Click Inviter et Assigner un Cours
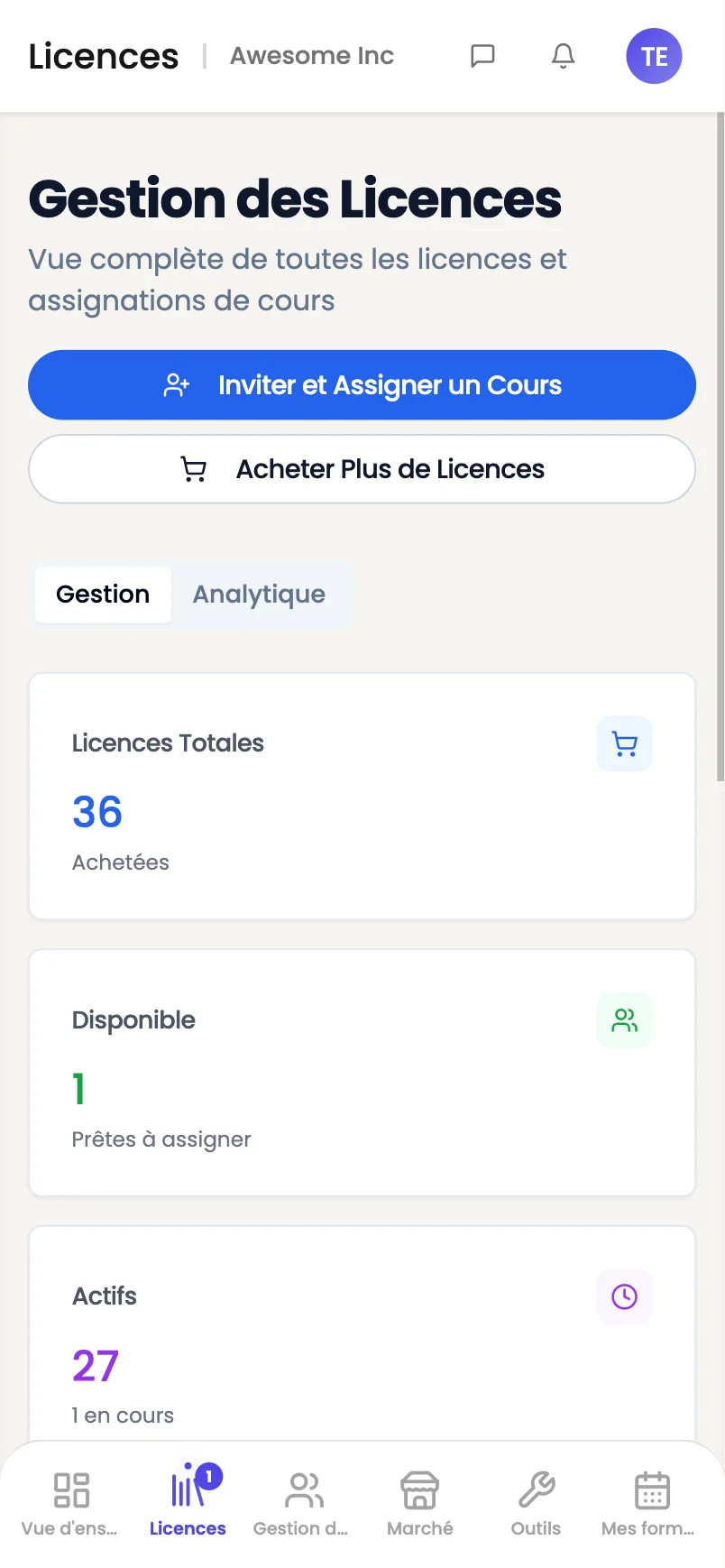Screen dimensions: 725x1568 tap(362, 384)
